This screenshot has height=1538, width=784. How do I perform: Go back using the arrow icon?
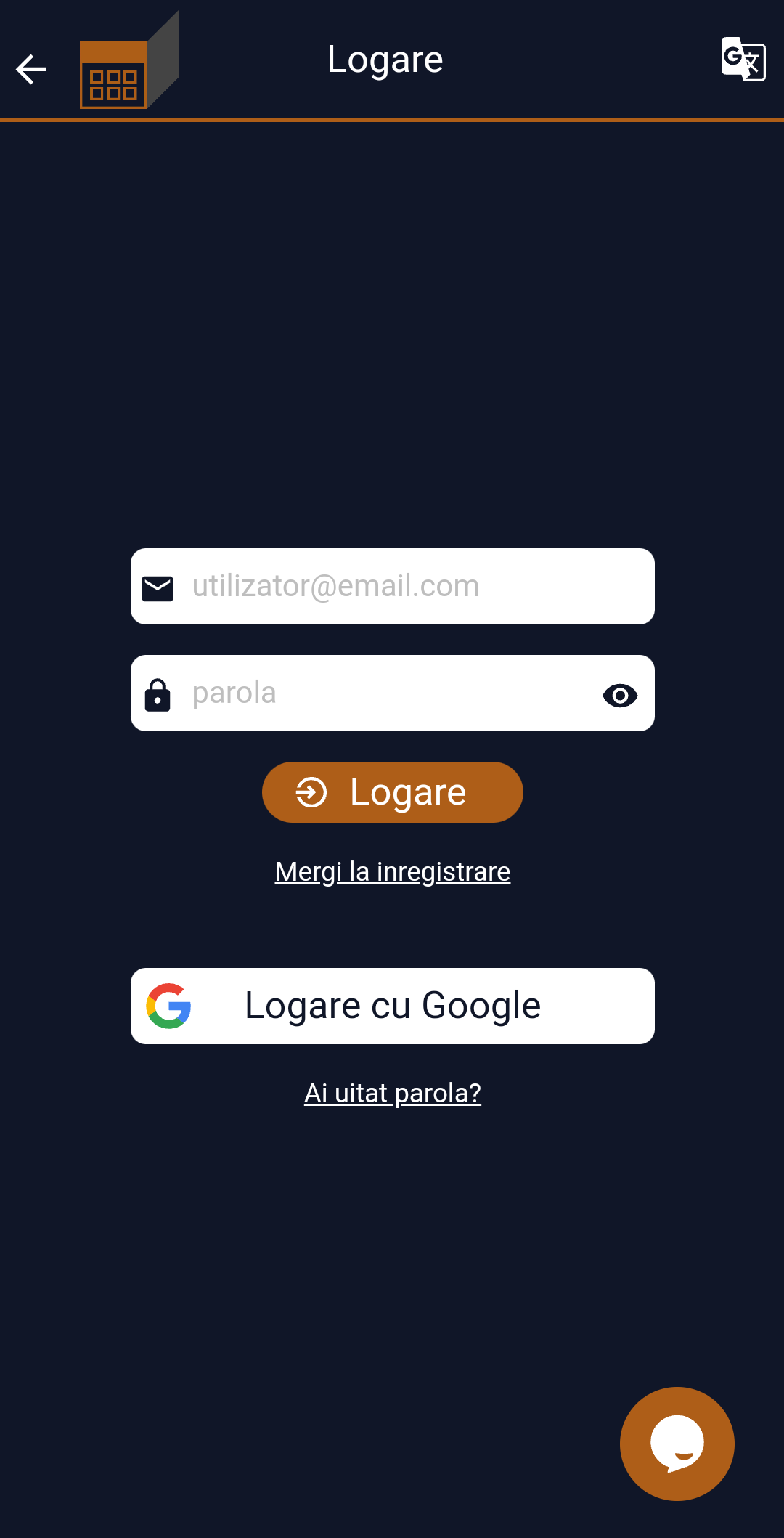pyautogui.click(x=31, y=69)
